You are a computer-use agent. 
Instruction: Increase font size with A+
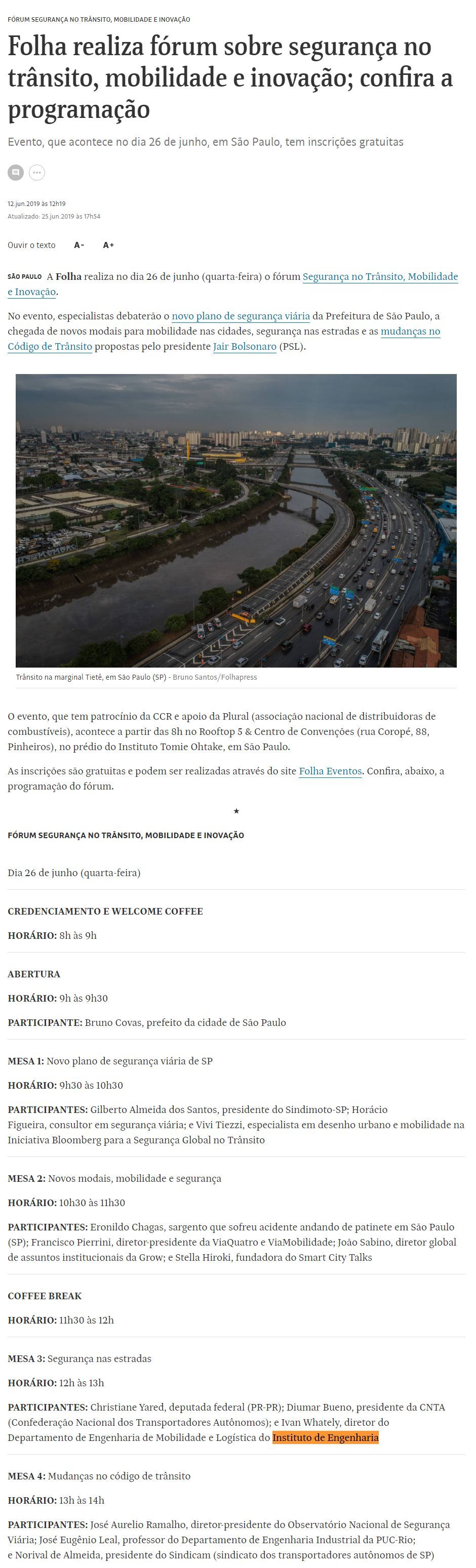(108, 245)
